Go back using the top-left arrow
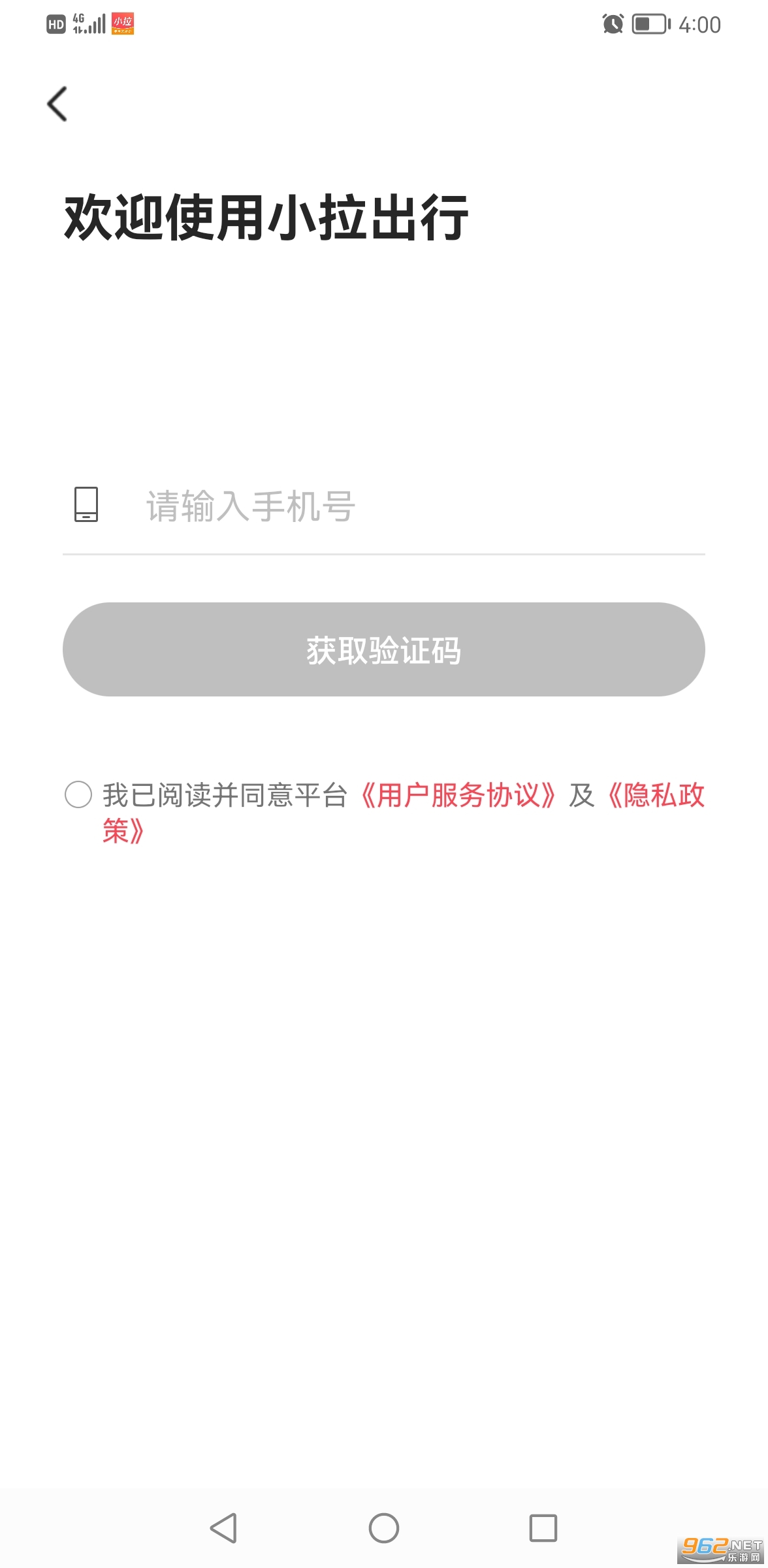 click(57, 104)
